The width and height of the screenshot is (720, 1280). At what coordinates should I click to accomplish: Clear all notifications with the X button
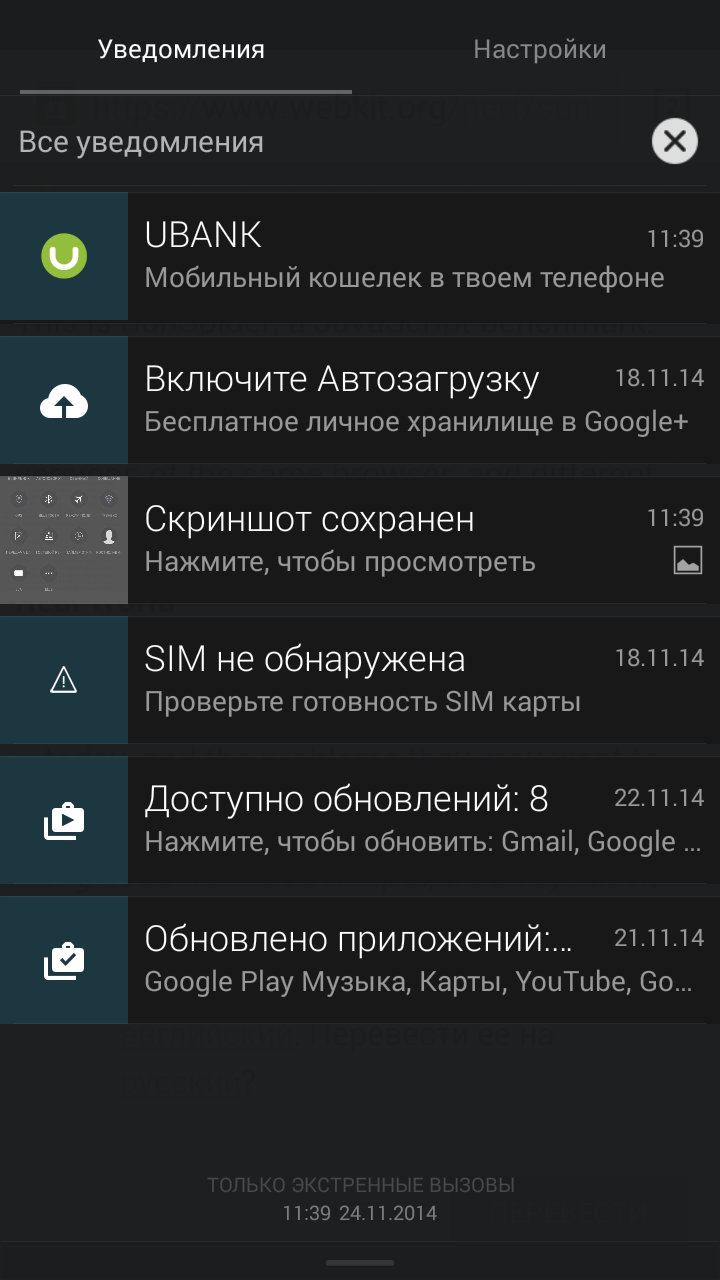click(675, 142)
